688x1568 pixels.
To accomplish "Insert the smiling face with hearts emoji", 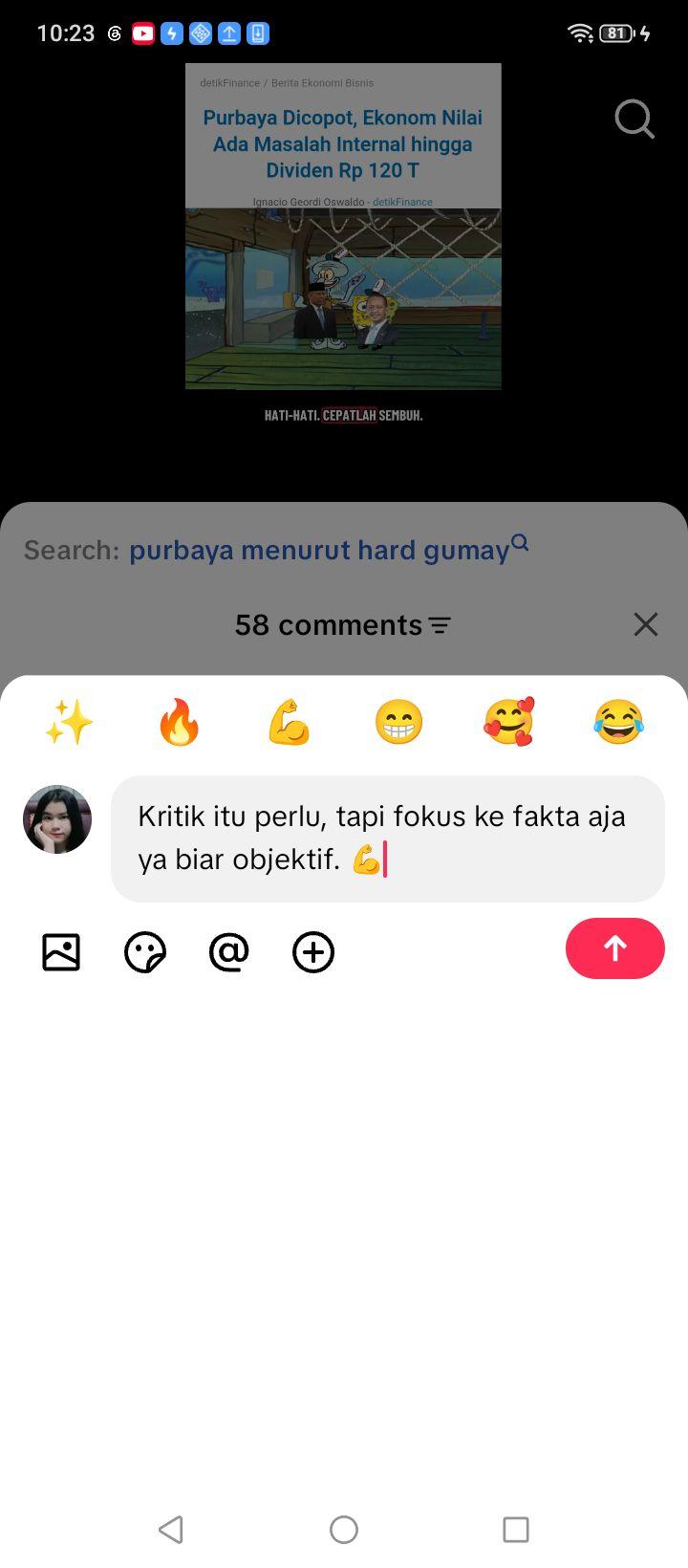I will click(x=508, y=722).
